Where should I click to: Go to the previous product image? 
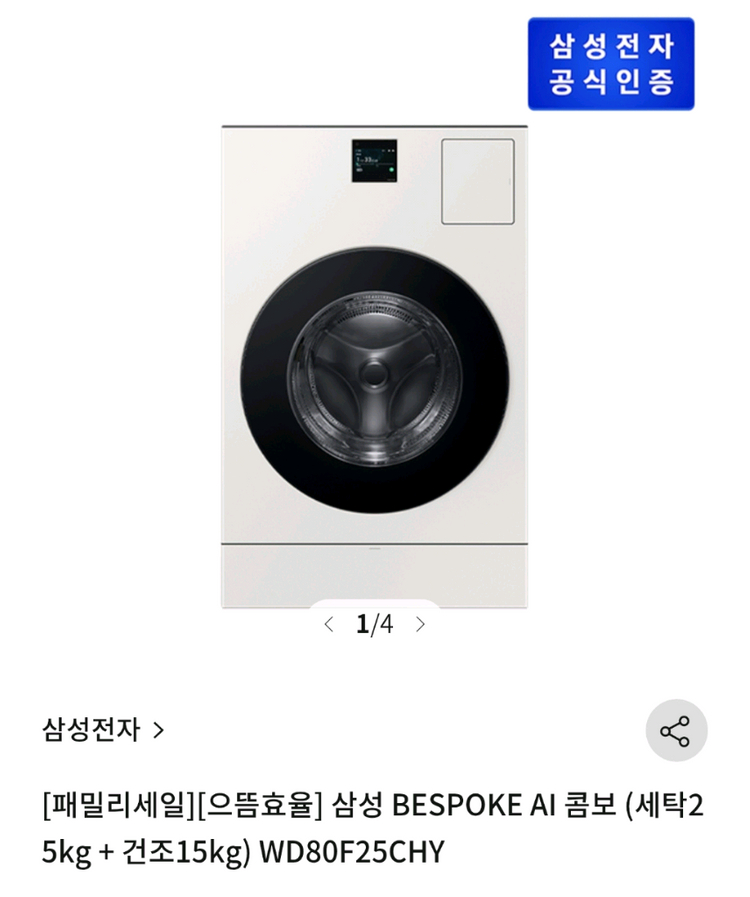click(x=329, y=625)
